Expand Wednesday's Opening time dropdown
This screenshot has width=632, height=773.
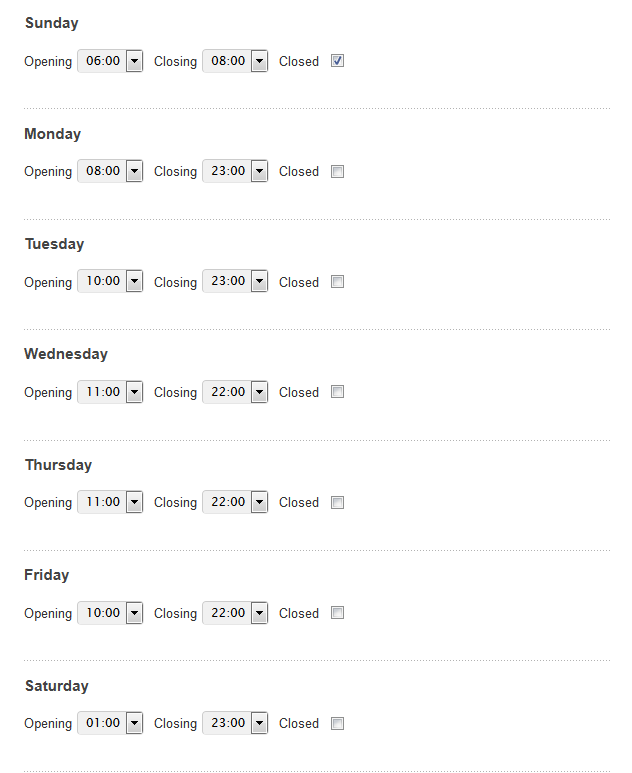(110, 392)
